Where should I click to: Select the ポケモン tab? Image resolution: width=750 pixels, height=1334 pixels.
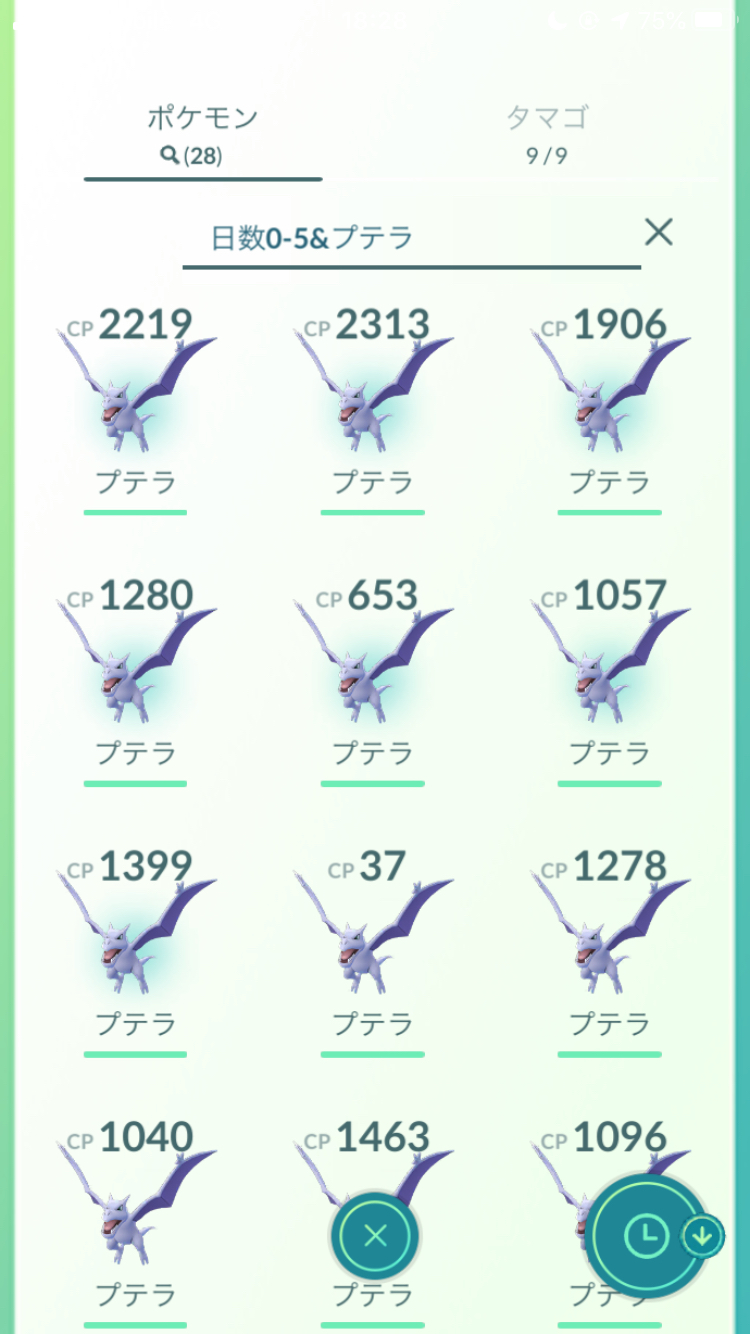click(203, 134)
